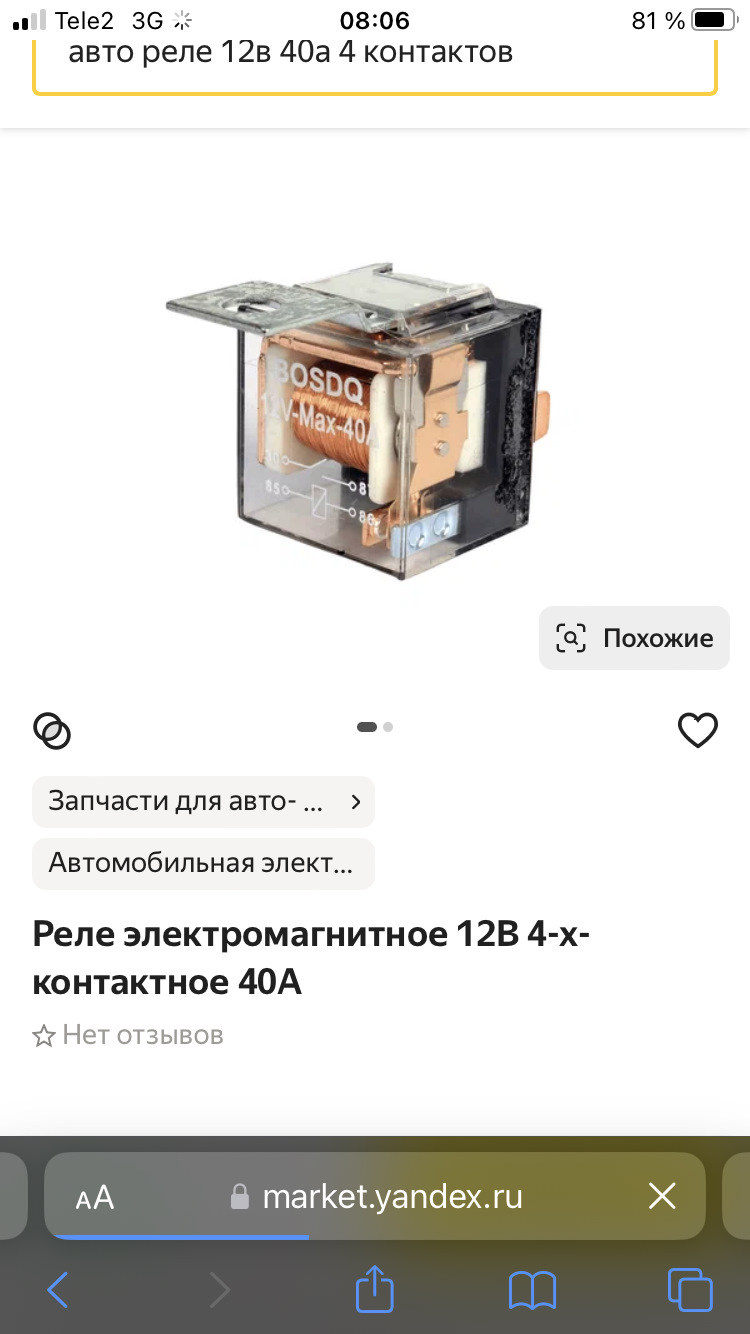Go back to the previous page
750x1334 pixels.
58,1290
